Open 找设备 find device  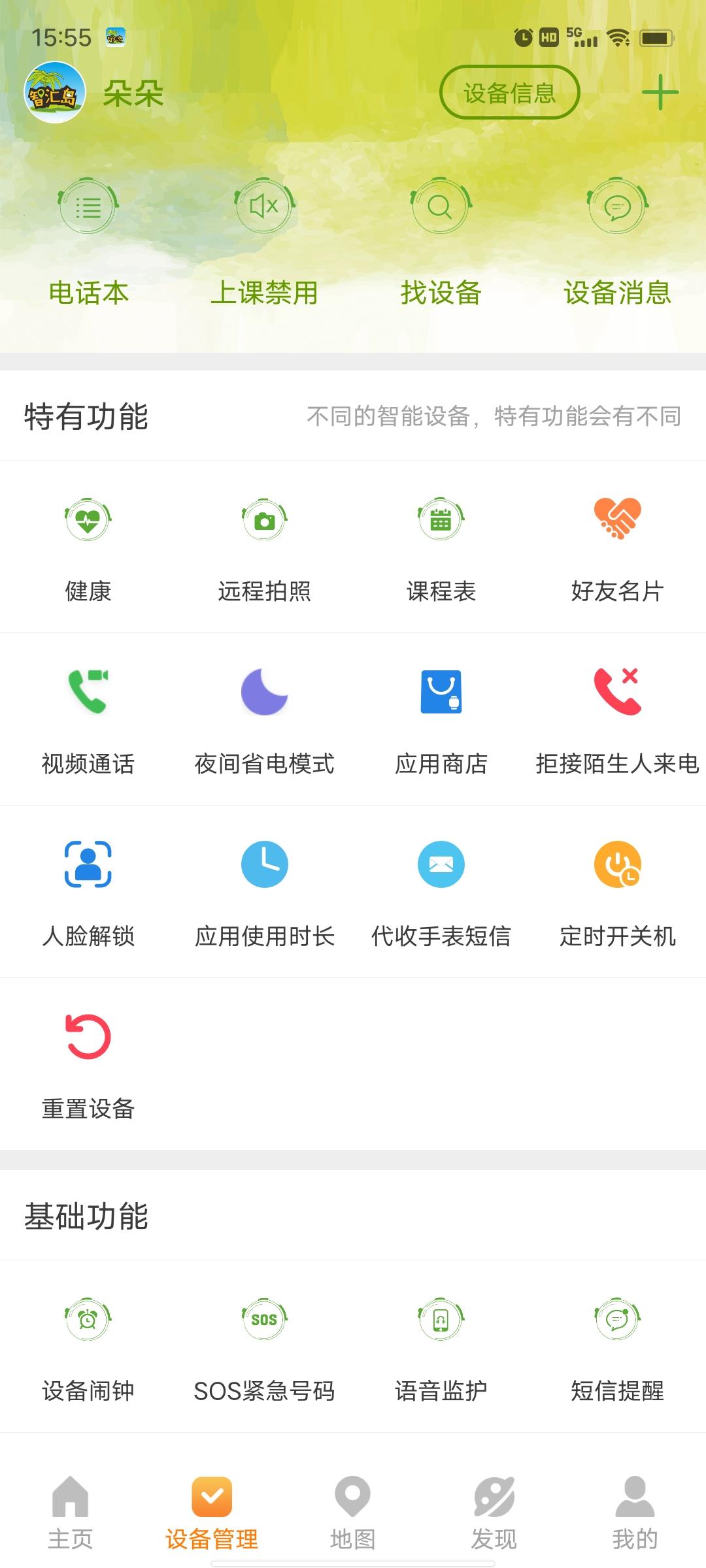coord(440,248)
